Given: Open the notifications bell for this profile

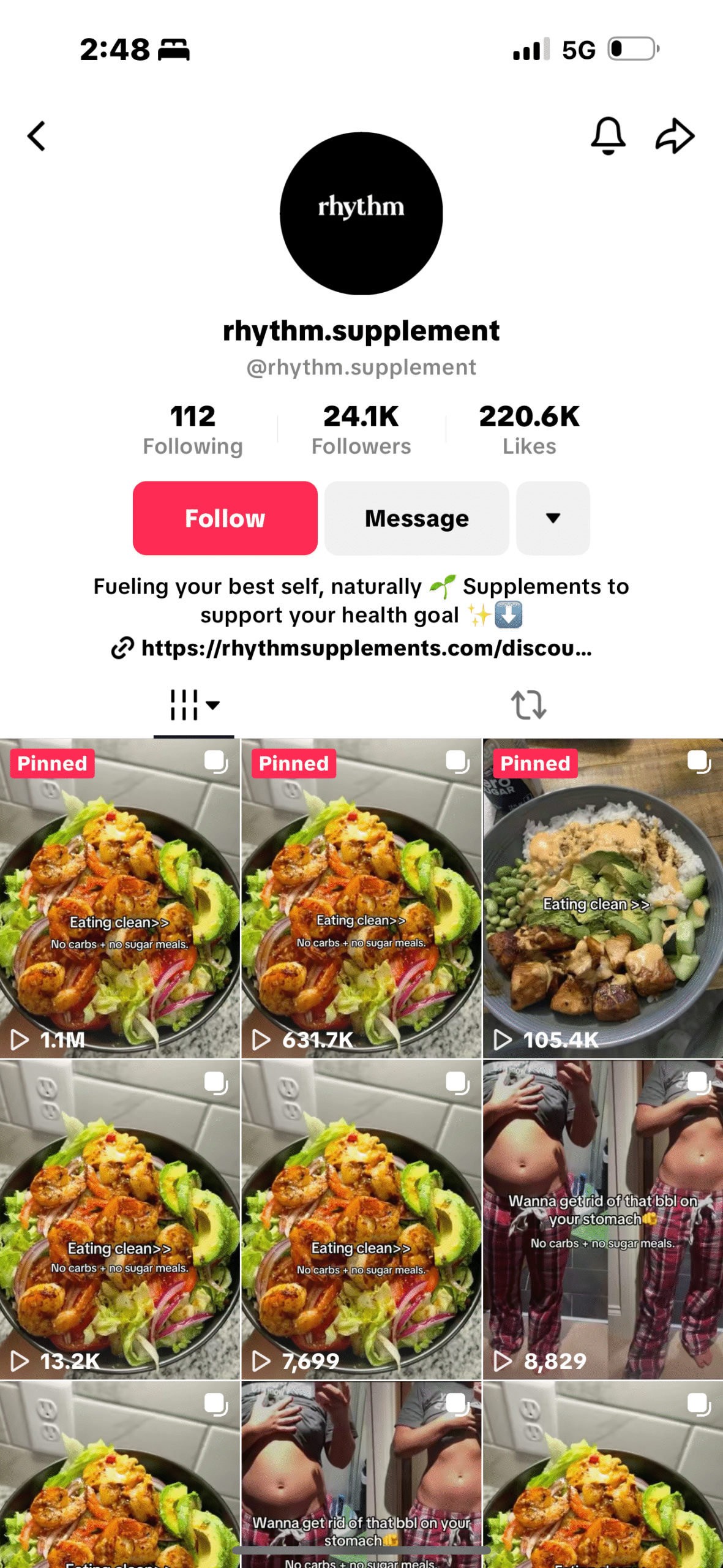Looking at the screenshot, I should (x=607, y=136).
